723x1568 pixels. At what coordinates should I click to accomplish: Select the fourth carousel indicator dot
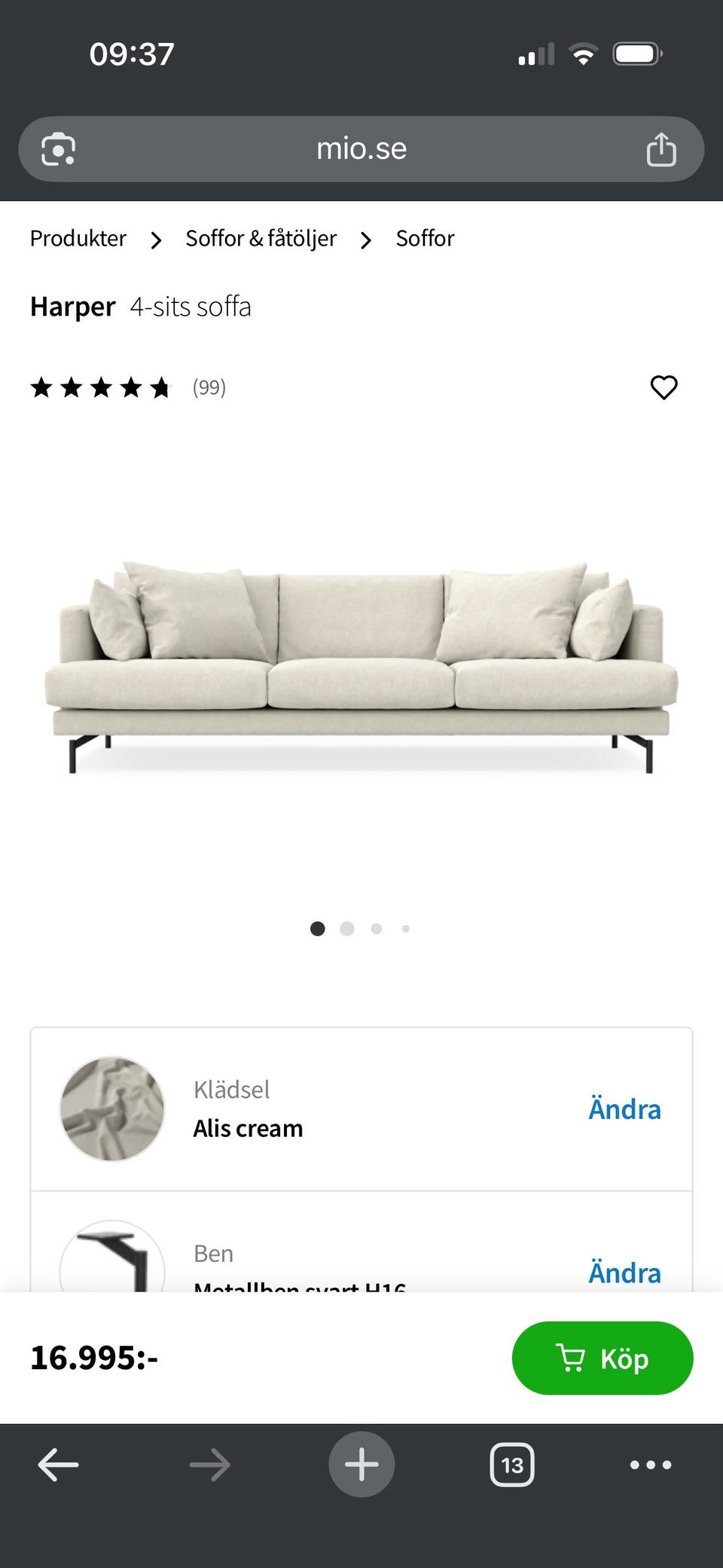(406, 929)
